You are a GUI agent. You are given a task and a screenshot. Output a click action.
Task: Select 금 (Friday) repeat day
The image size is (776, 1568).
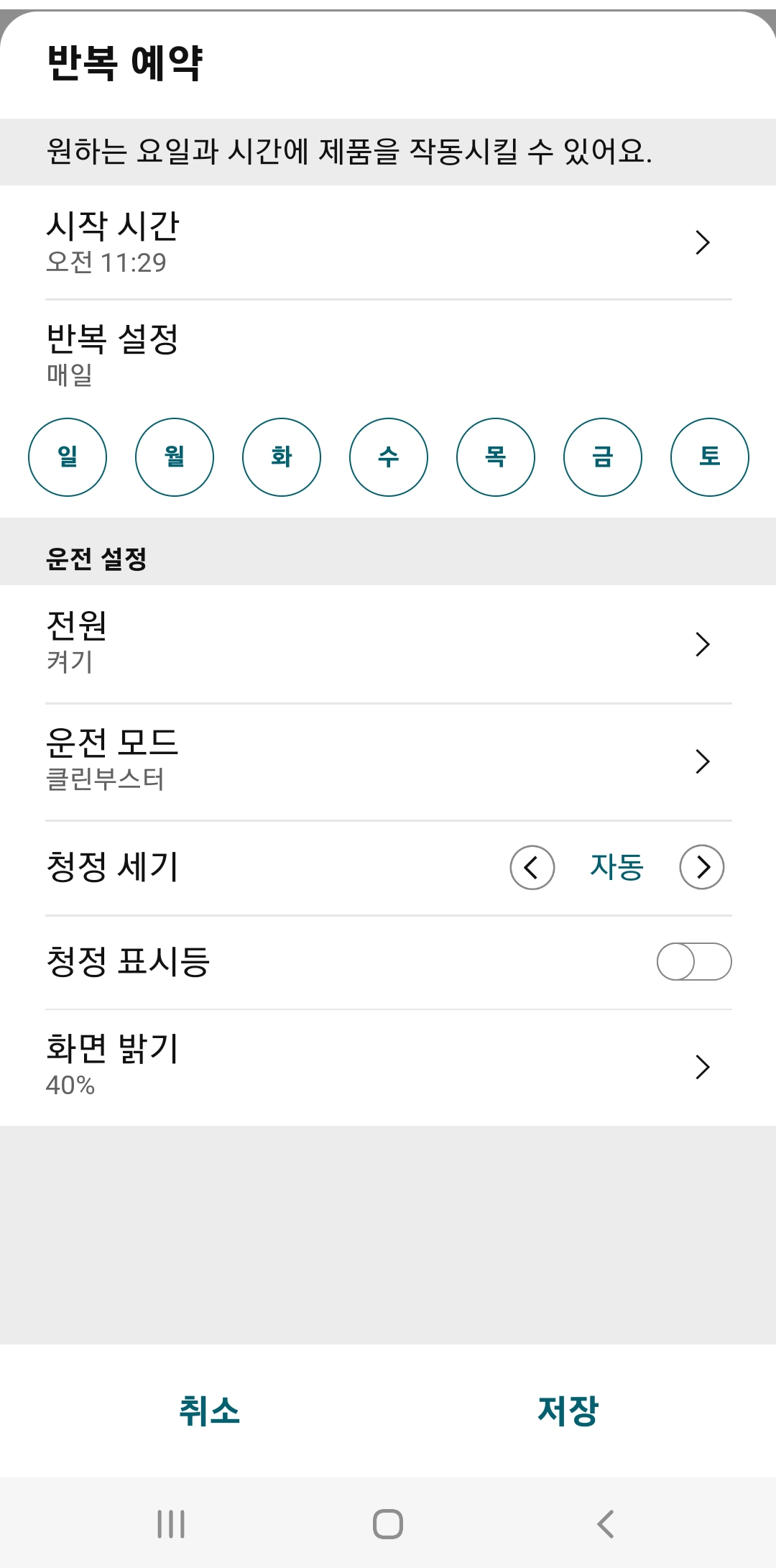tap(603, 457)
